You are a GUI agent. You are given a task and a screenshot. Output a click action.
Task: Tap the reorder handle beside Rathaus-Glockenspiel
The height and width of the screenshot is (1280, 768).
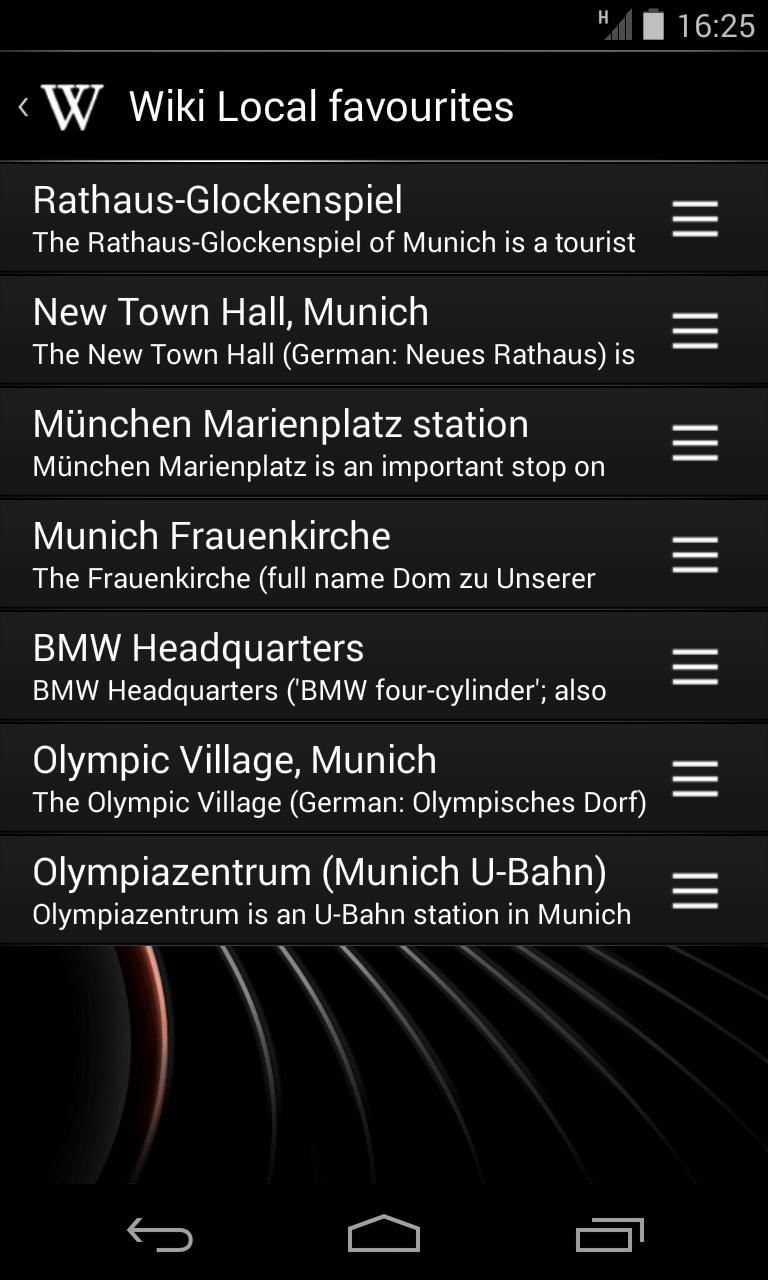click(x=695, y=218)
